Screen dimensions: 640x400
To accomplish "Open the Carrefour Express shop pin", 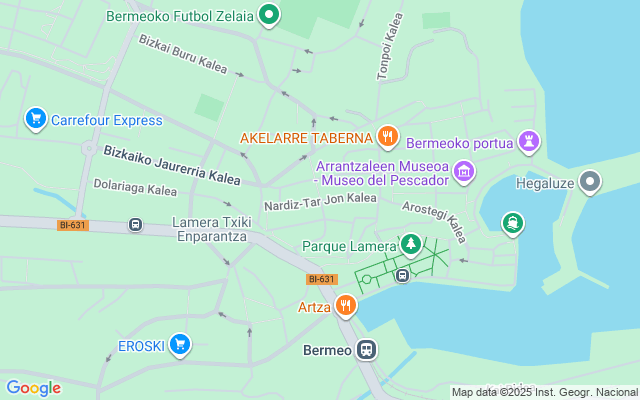I will (x=36, y=119).
